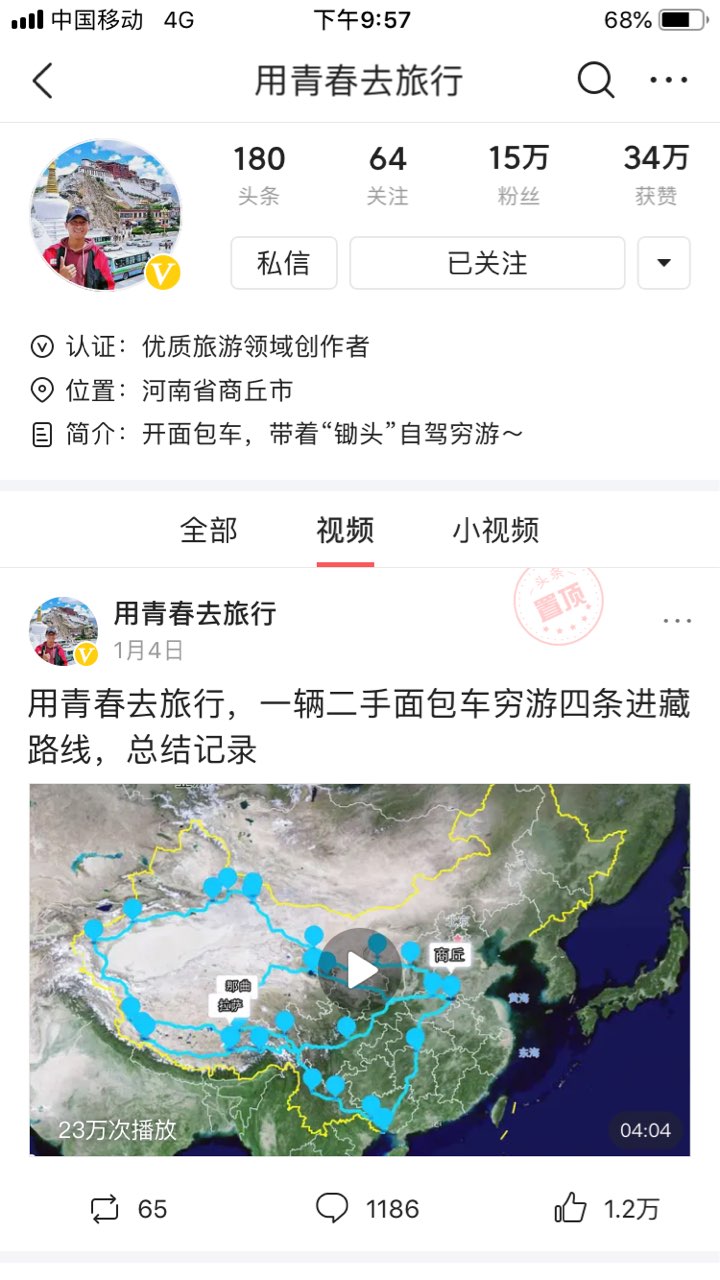Select the 视频 tab
Image resolution: width=720 pixels, height=1280 pixels.
pyautogui.click(x=345, y=530)
